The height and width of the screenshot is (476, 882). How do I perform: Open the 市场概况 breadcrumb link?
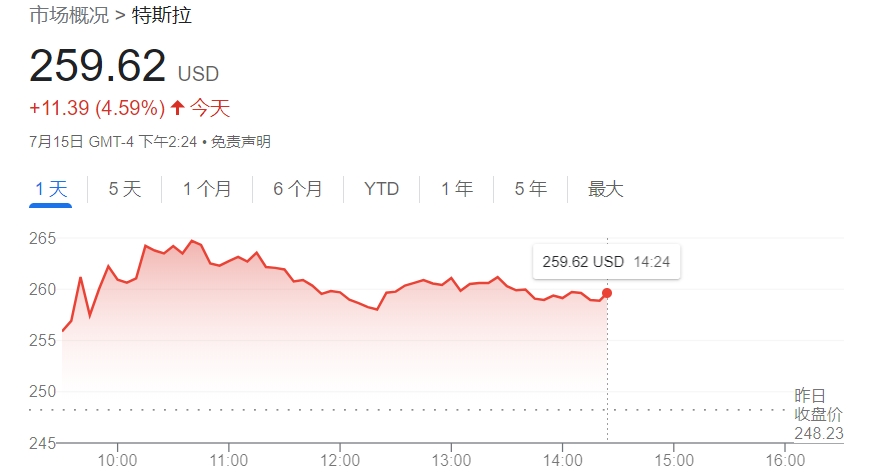(68, 15)
